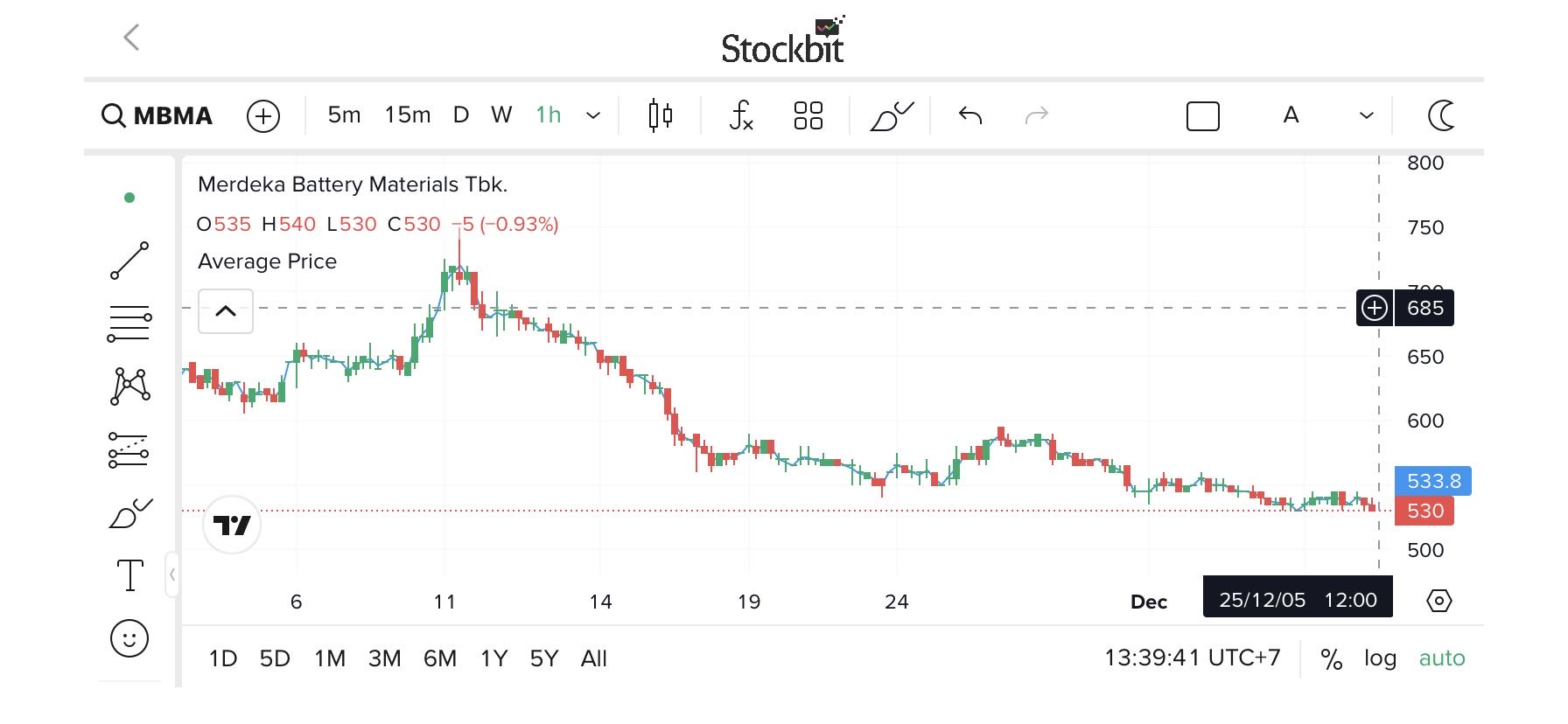Collapse the indicator legend chevron
The width and height of the screenshot is (1568, 724).
226,311
